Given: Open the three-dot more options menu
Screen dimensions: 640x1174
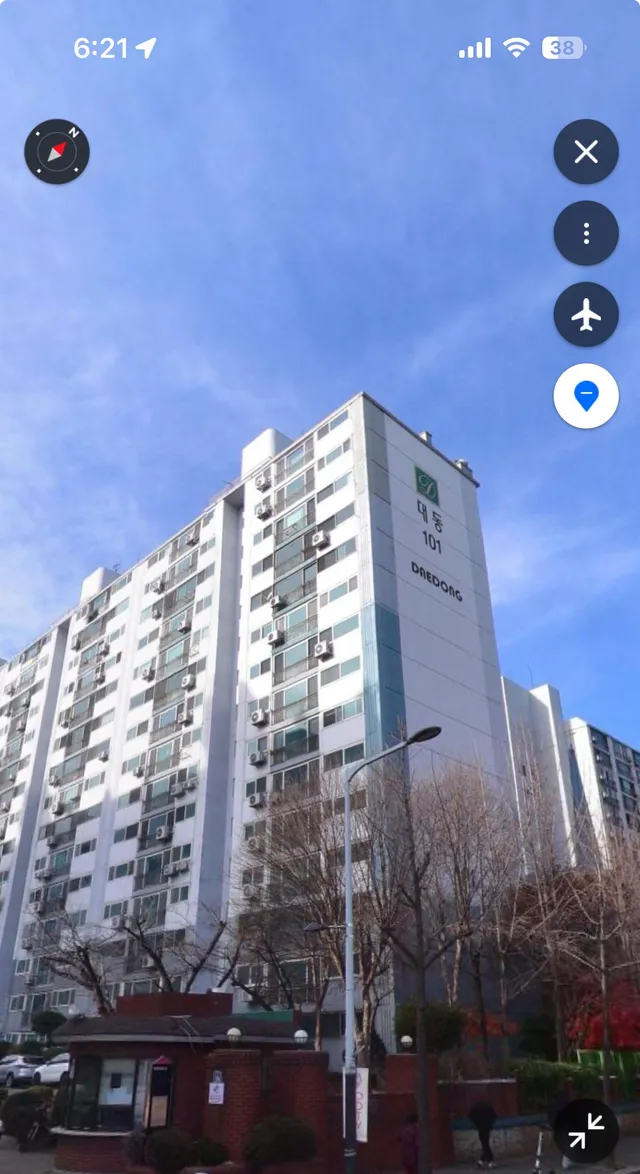Looking at the screenshot, I should click(x=586, y=233).
